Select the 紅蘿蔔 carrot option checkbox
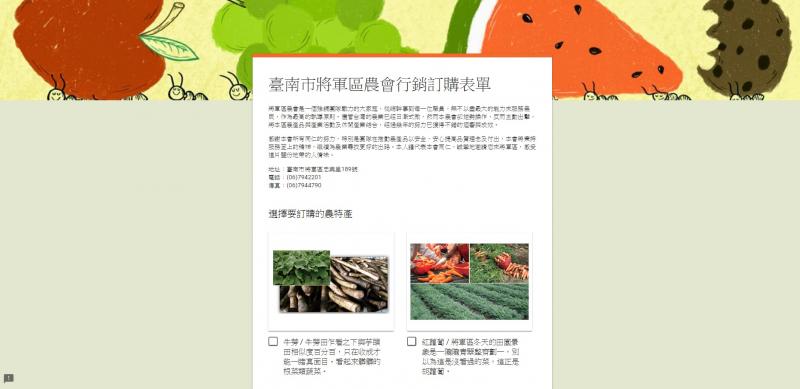The image size is (800, 389). 412,342
